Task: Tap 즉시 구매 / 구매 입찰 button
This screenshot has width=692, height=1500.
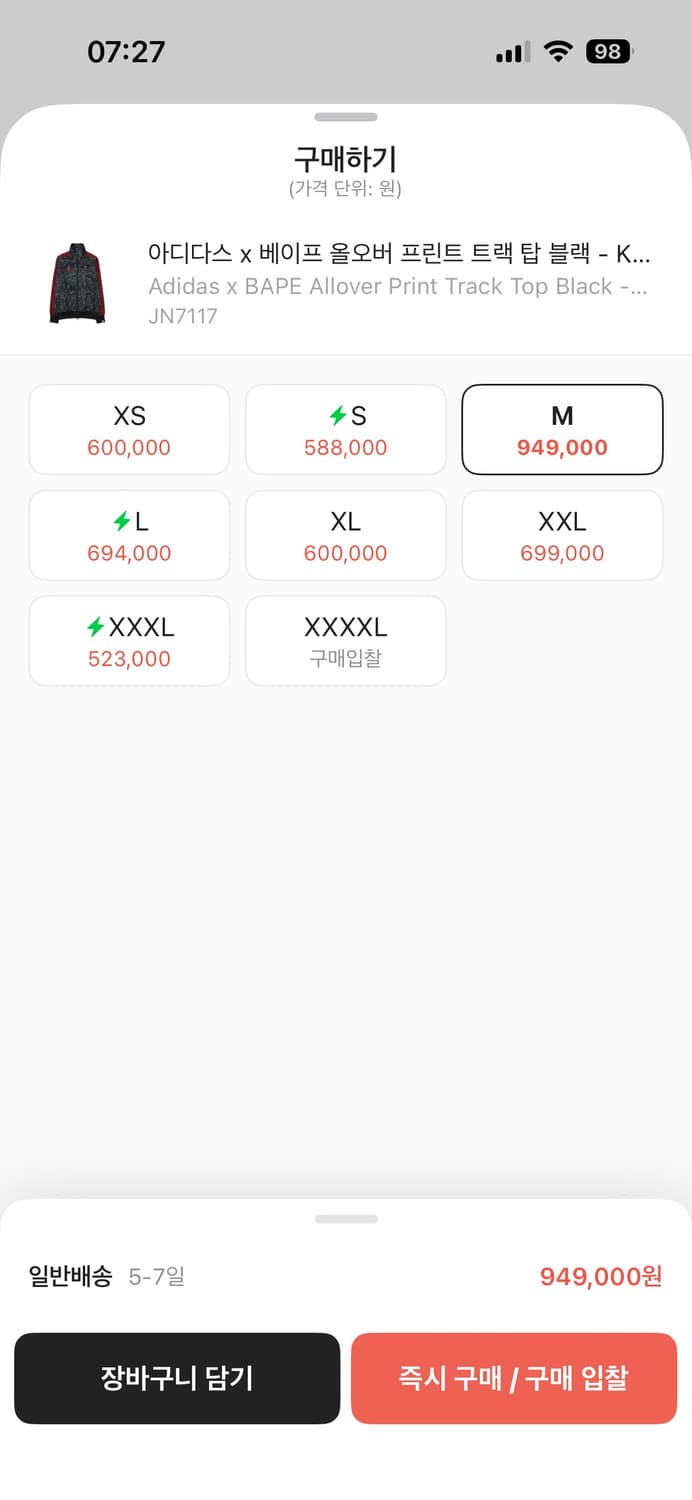Action: [x=513, y=1378]
